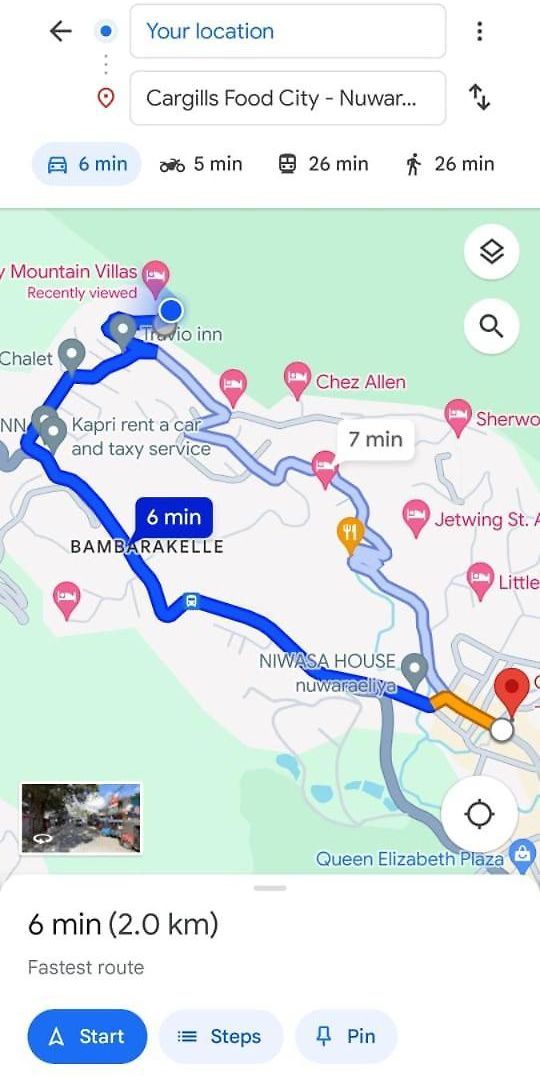Pin this route
The image size is (540, 1080).
346,1036
